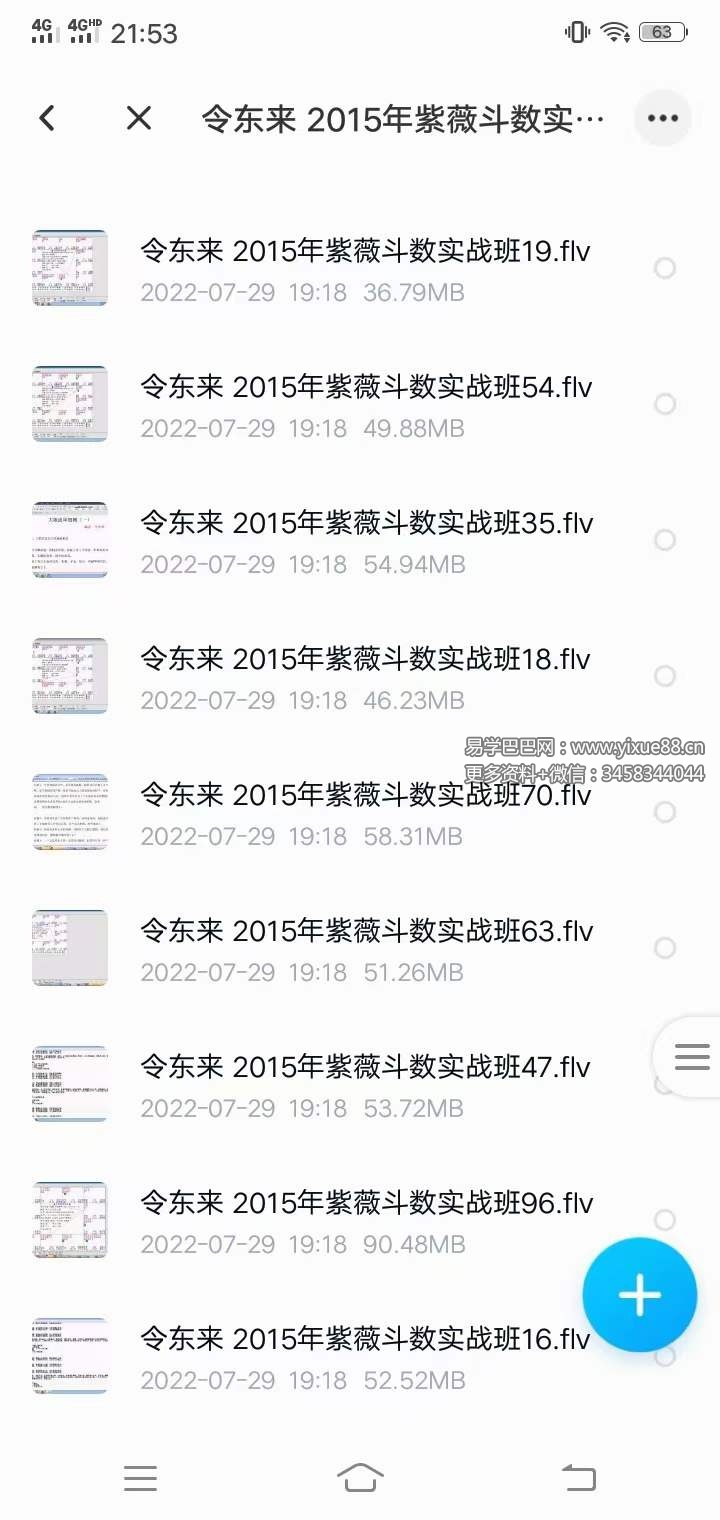Tap the blue plus floating action button
Screen dimensions: 720x1520
click(639, 1295)
